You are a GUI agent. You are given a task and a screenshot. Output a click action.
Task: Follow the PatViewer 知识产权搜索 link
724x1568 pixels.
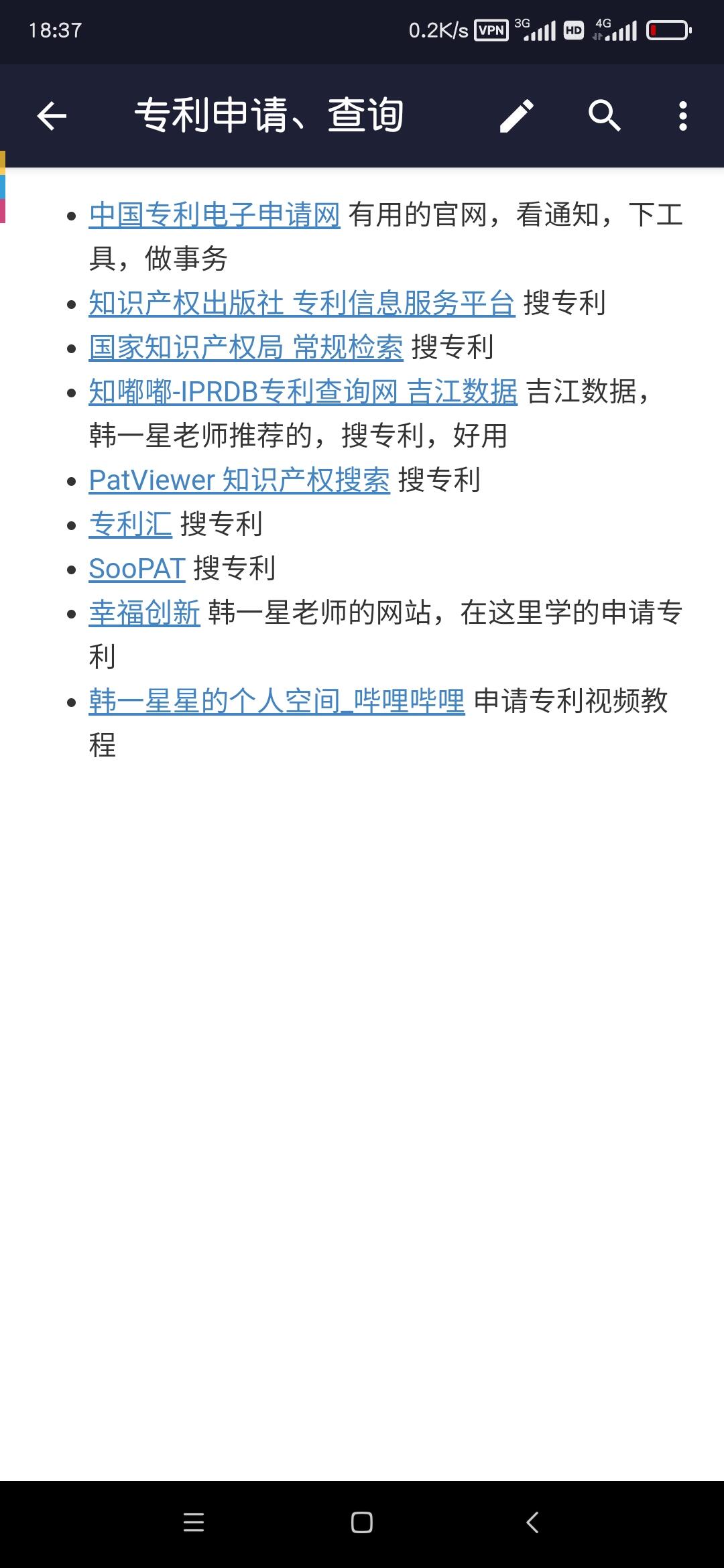239,480
